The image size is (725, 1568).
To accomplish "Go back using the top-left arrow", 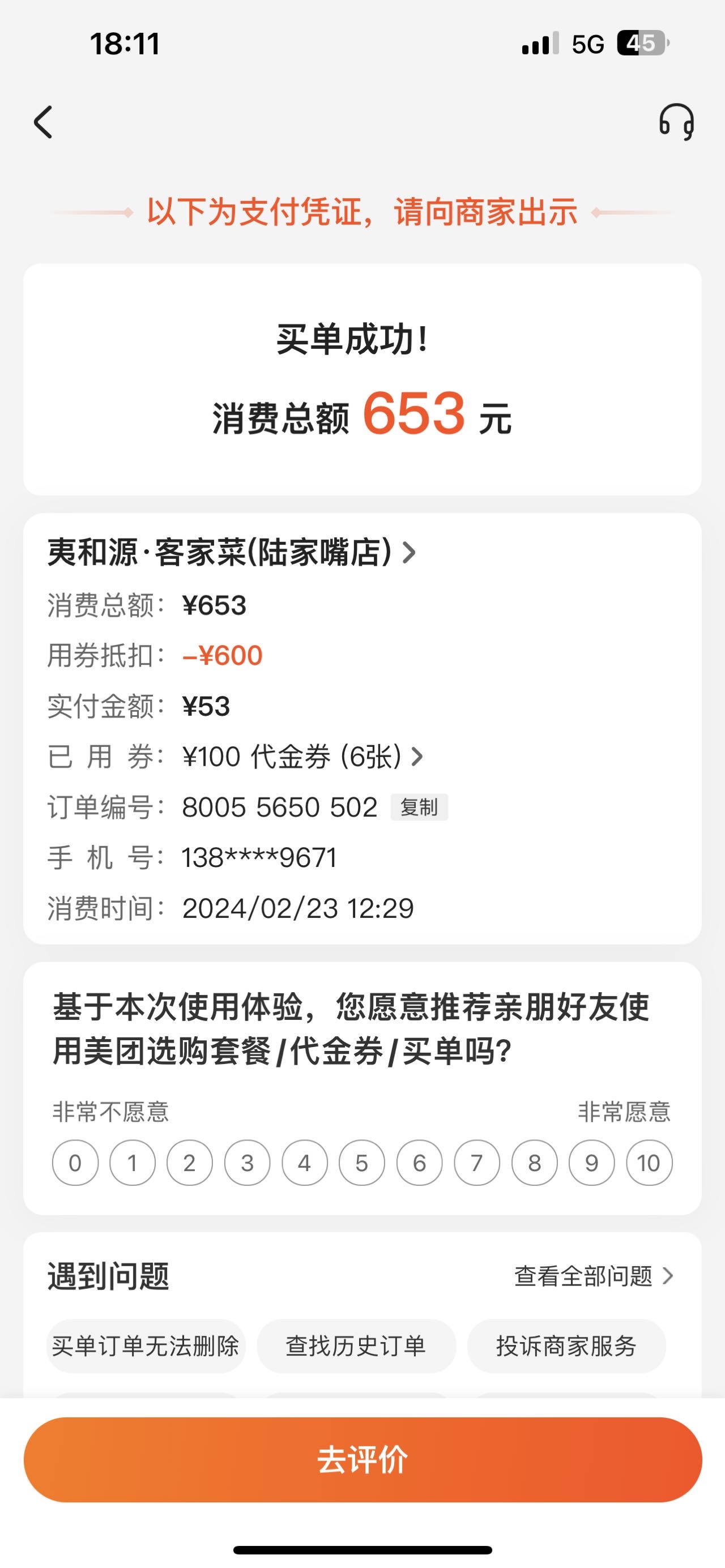I will click(x=42, y=122).
